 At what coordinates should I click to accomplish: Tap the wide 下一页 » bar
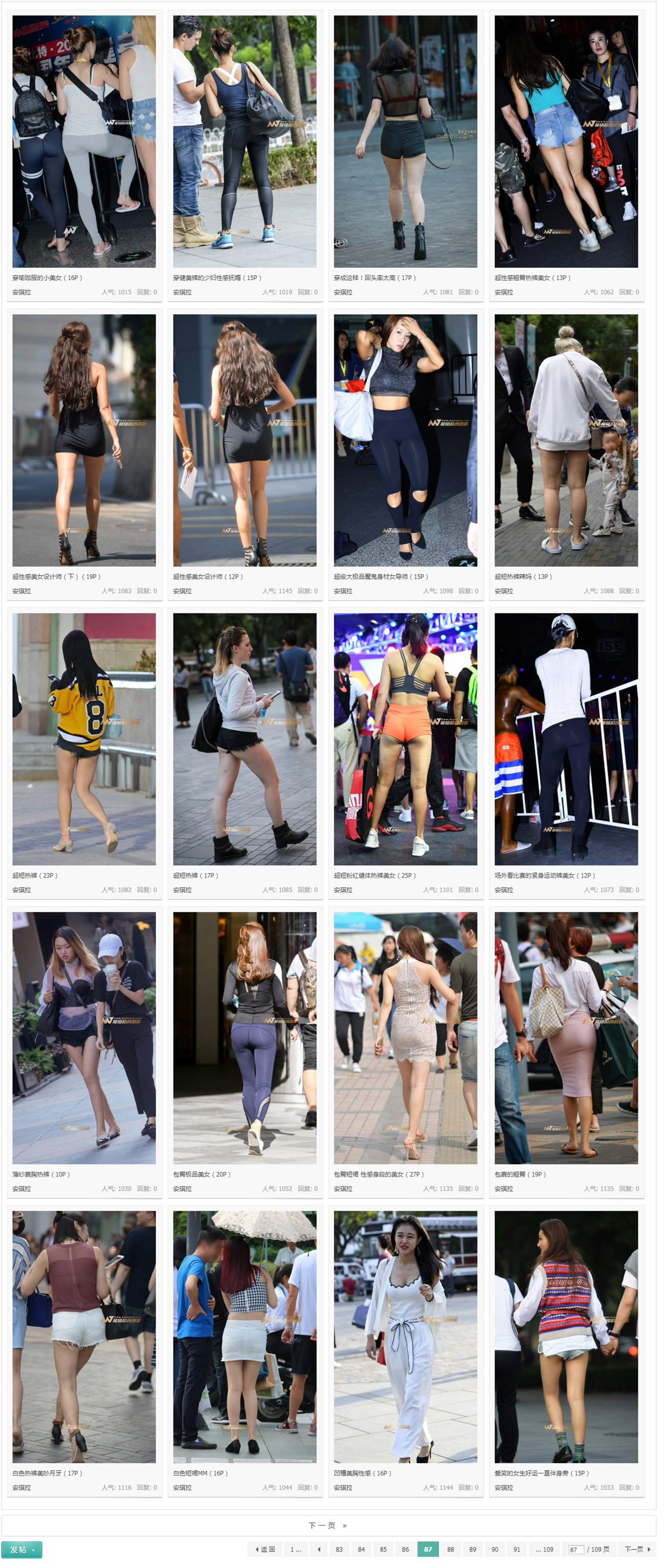(328, 1525)
